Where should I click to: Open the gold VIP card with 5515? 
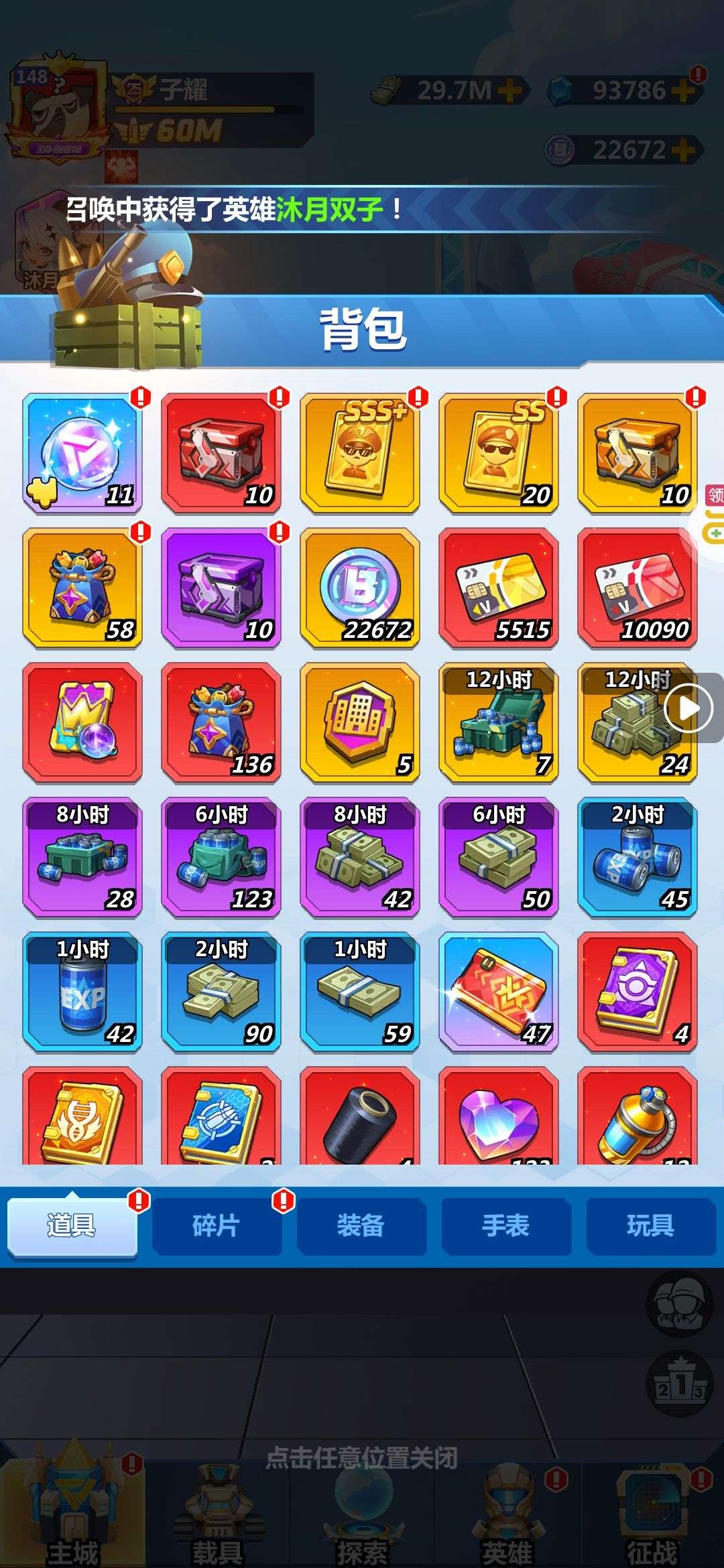[499, 588]
